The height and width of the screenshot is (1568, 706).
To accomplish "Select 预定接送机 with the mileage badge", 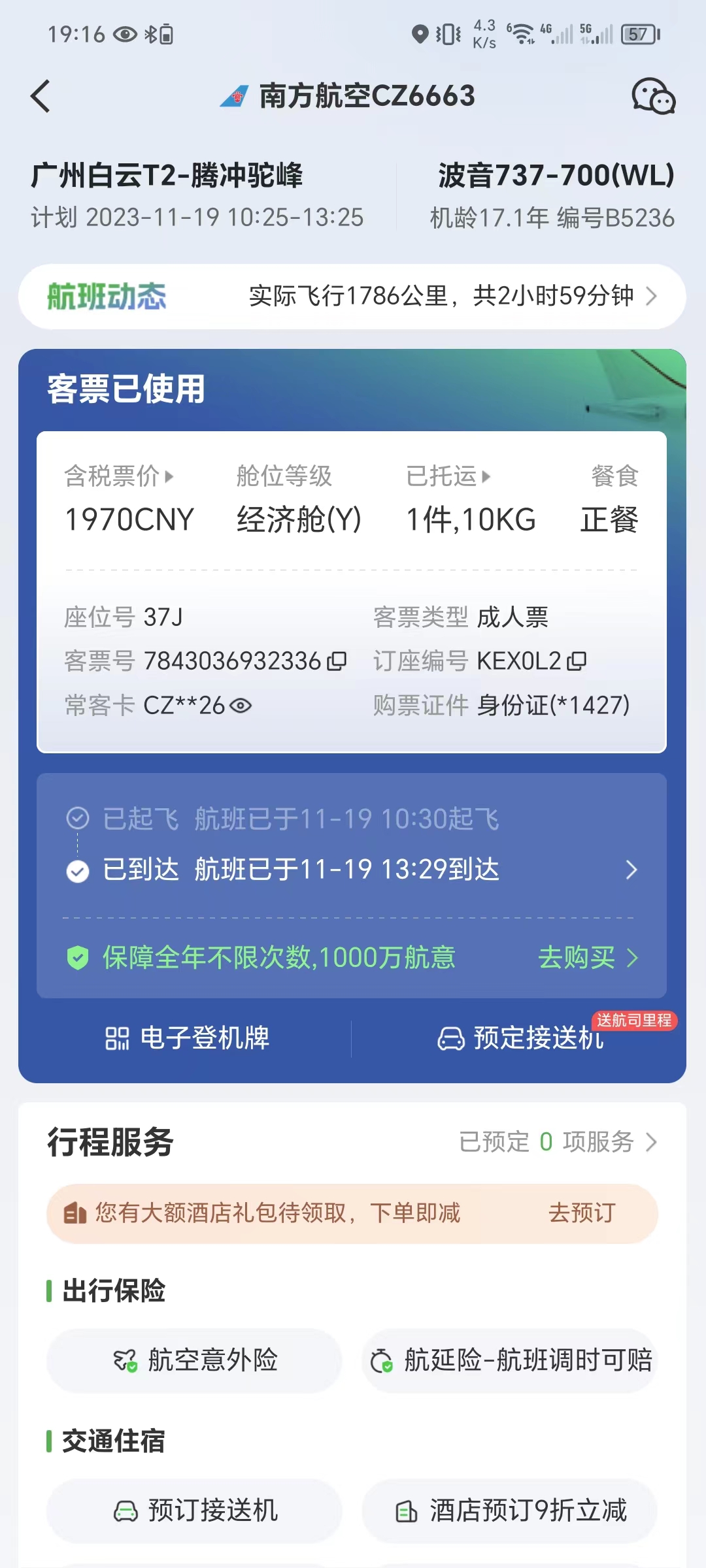I will (x=520, y=1038).
